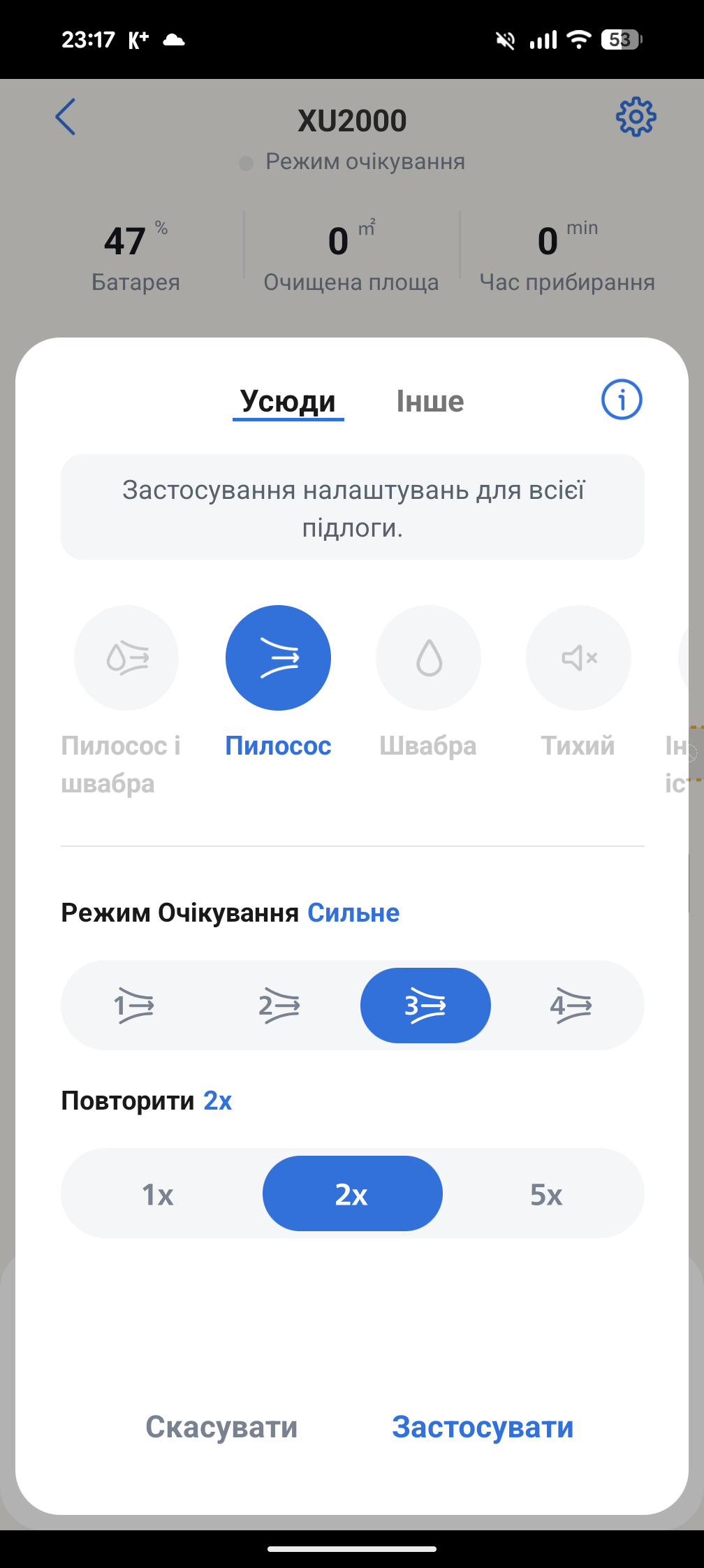Switch to the Інше tab

430,402
